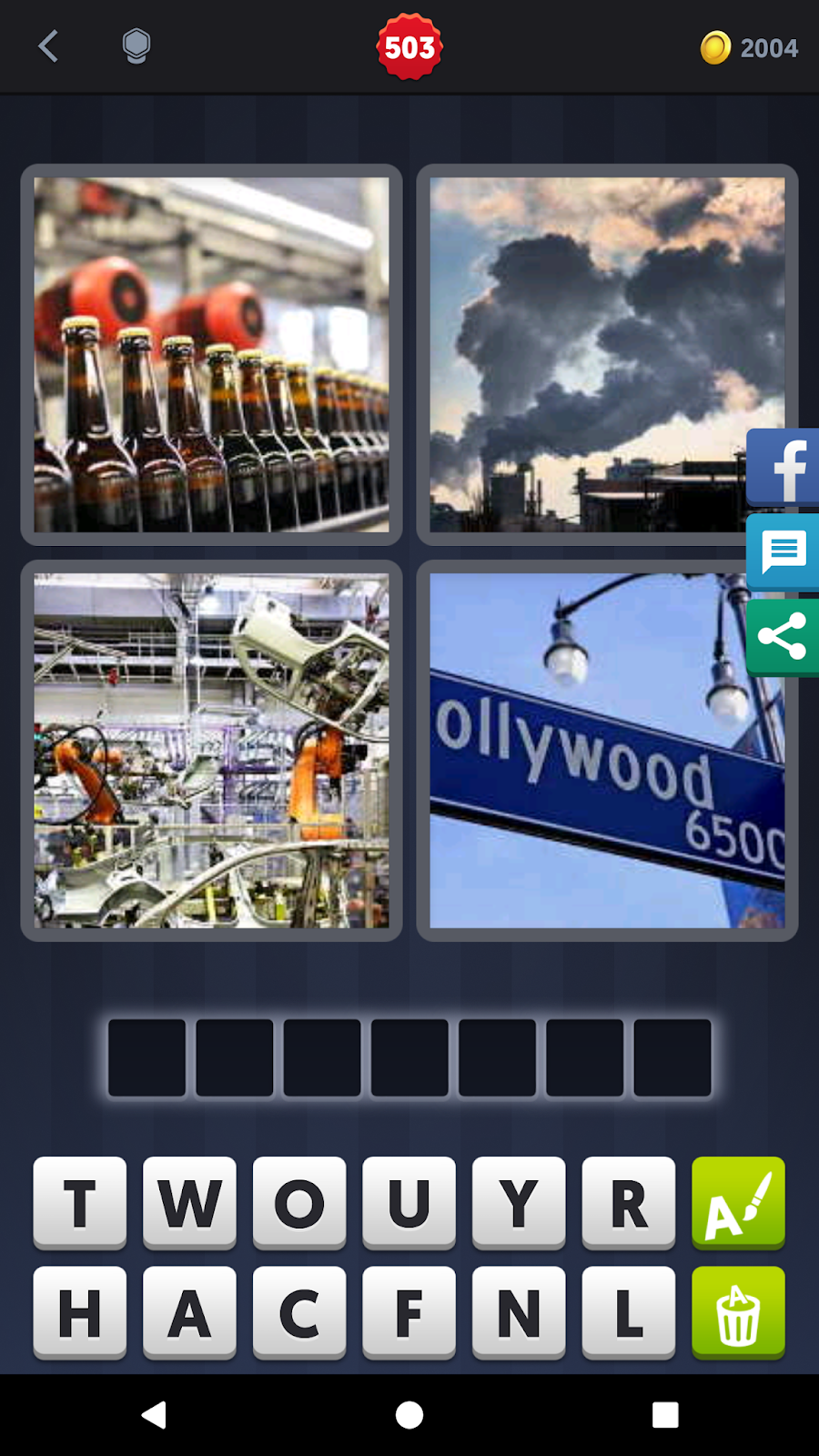
Task: Enlarge the factory smoke picture
Action: (607, 355)
